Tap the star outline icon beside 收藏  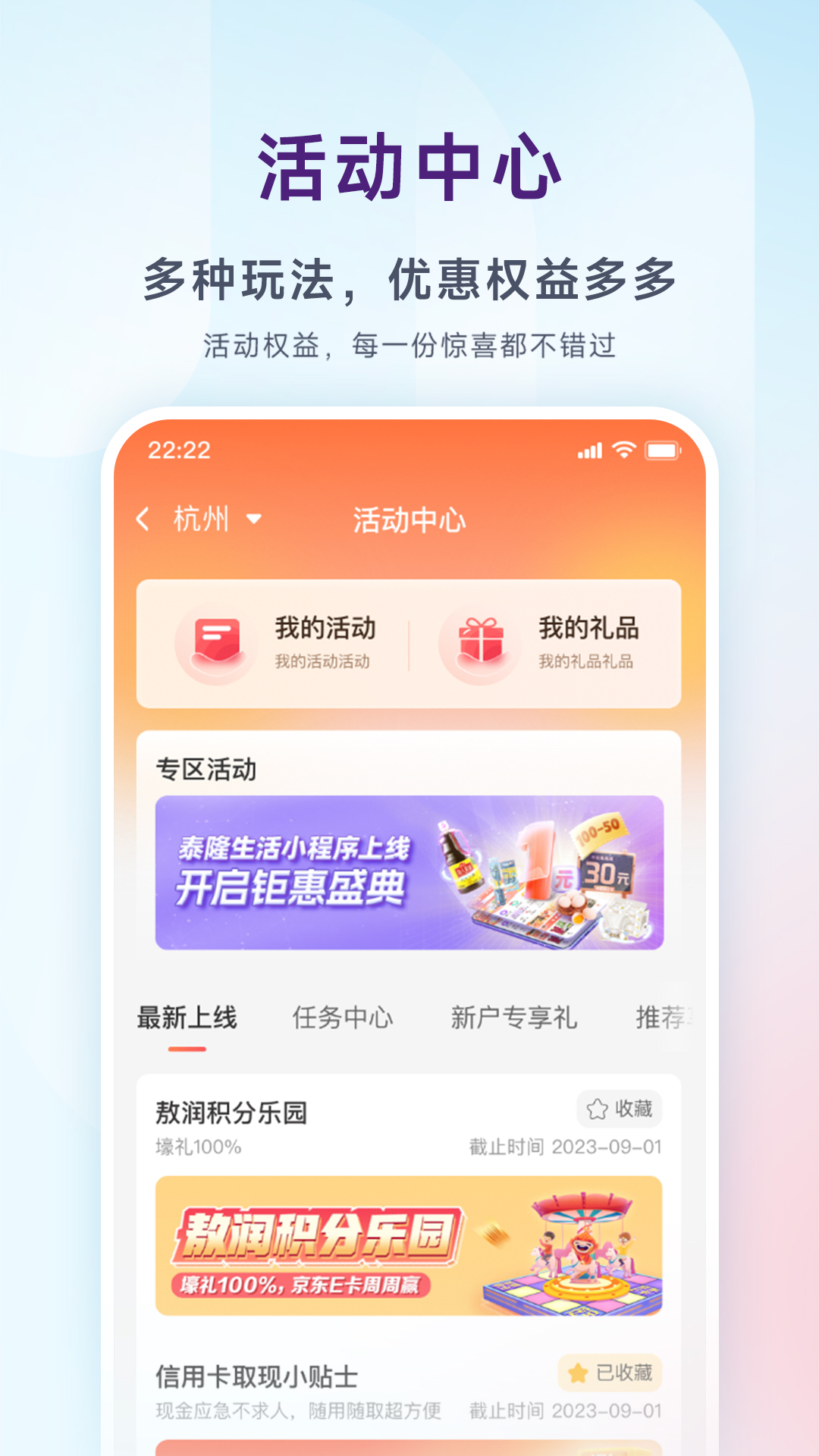(596, 1108)
